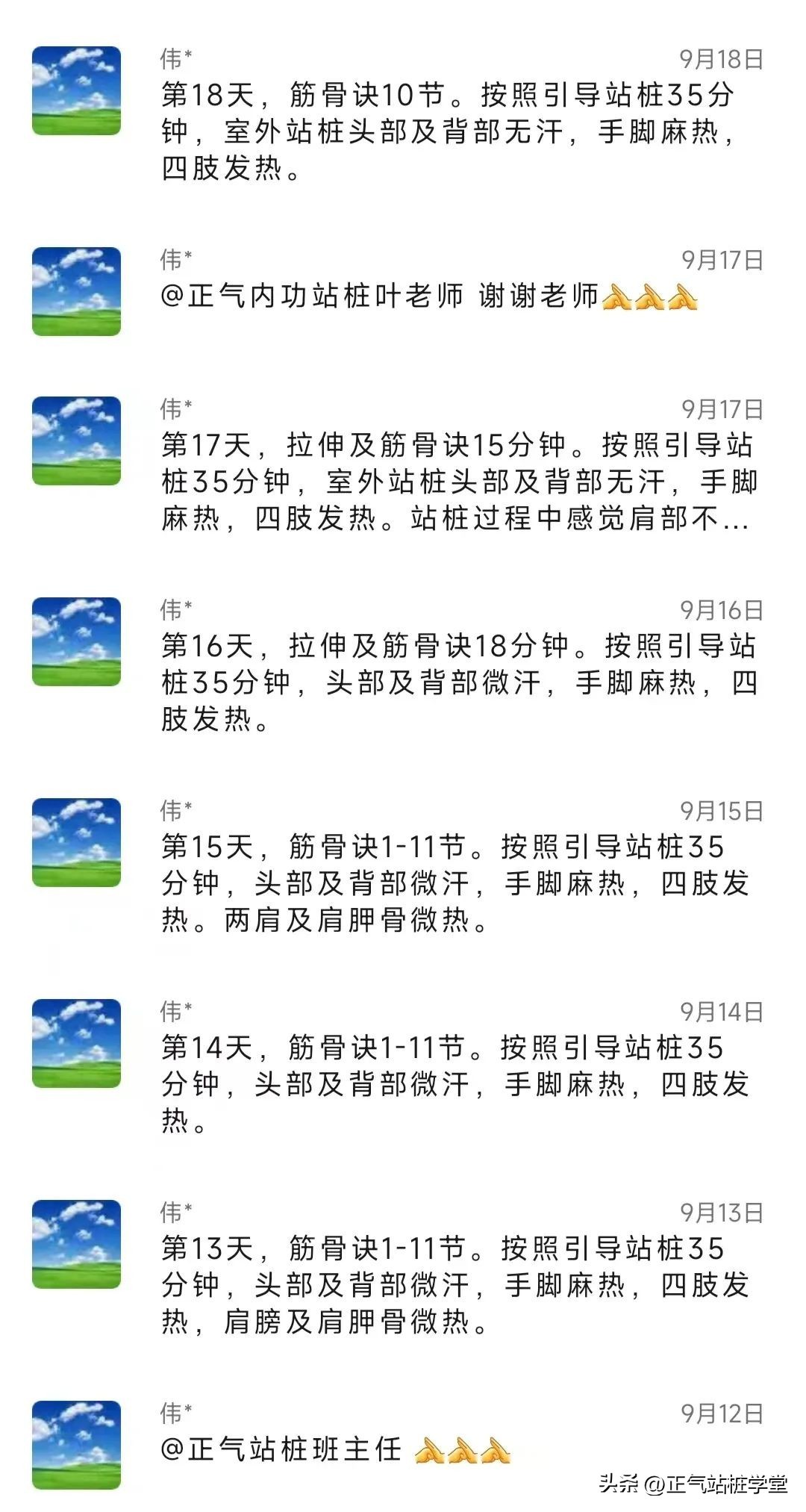Open the truncated 第17天 message

455,482
